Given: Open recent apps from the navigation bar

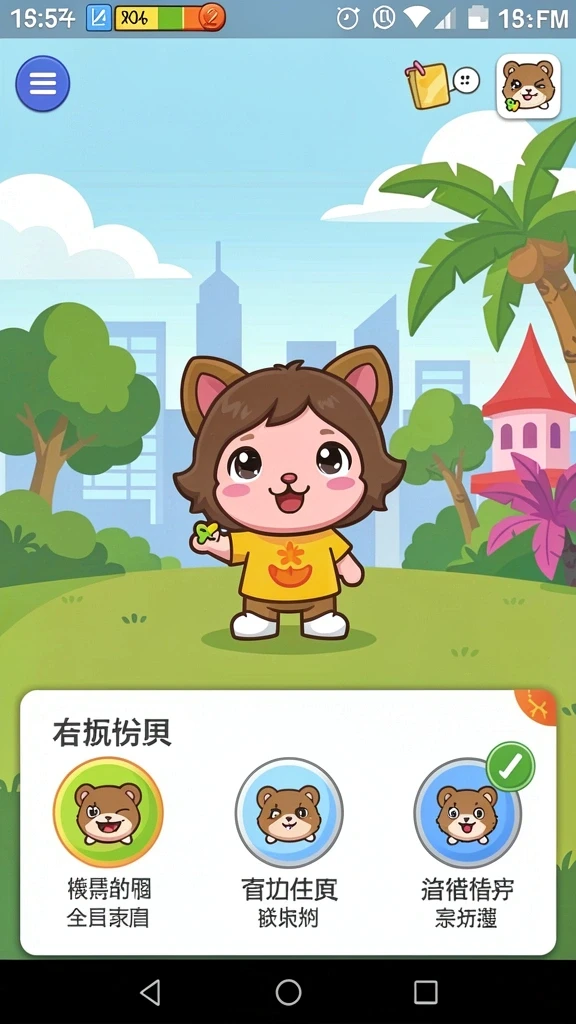Looking at the screenshot, I should tap(426, 992).
